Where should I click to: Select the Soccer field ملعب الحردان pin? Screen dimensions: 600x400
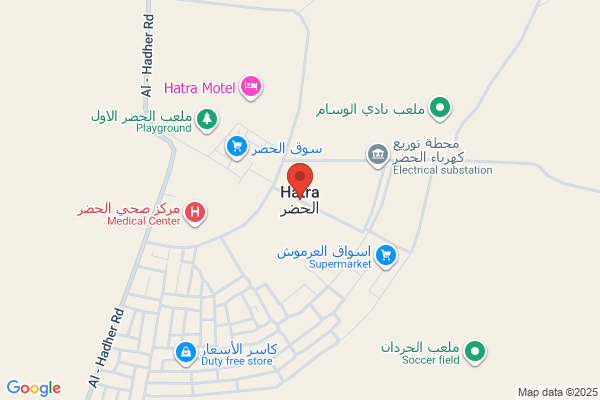point(475,352)
